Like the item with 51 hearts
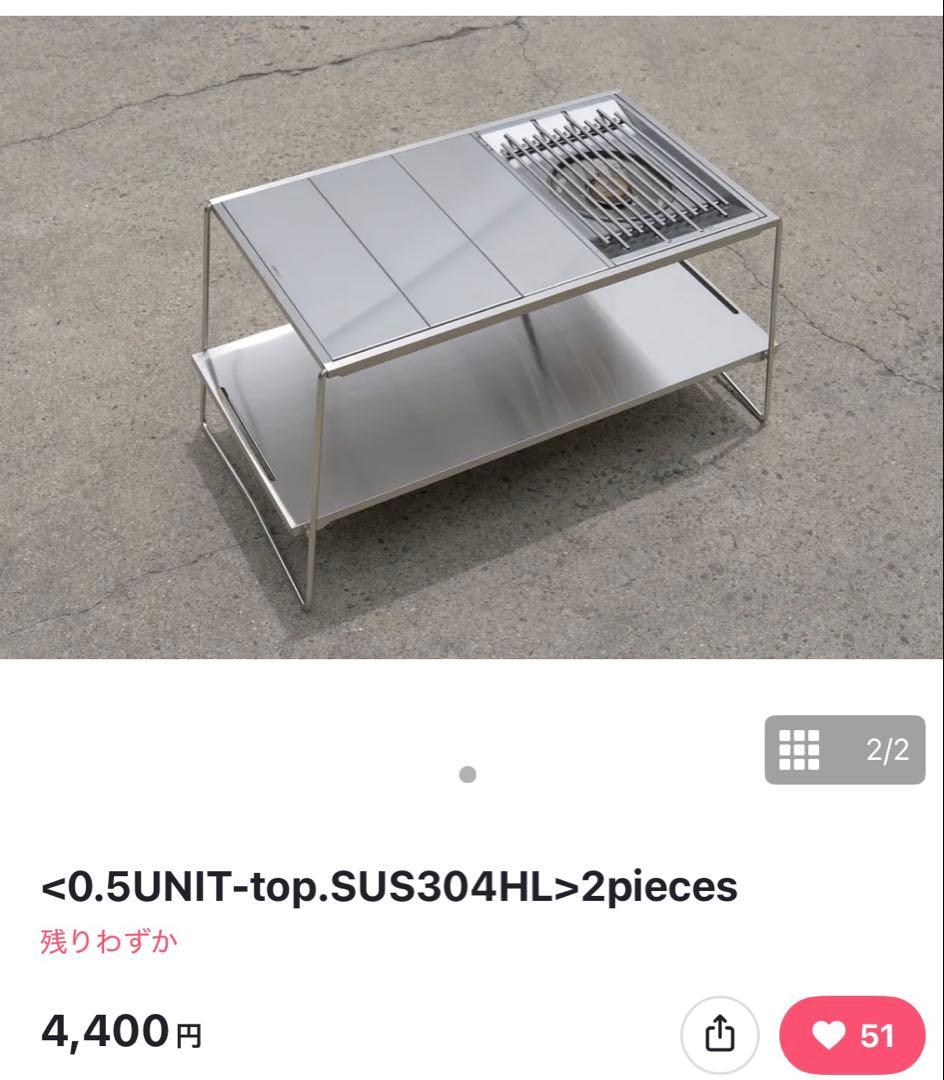Viewport: 944px width, 1080px height. click(x=852, y=1035)
